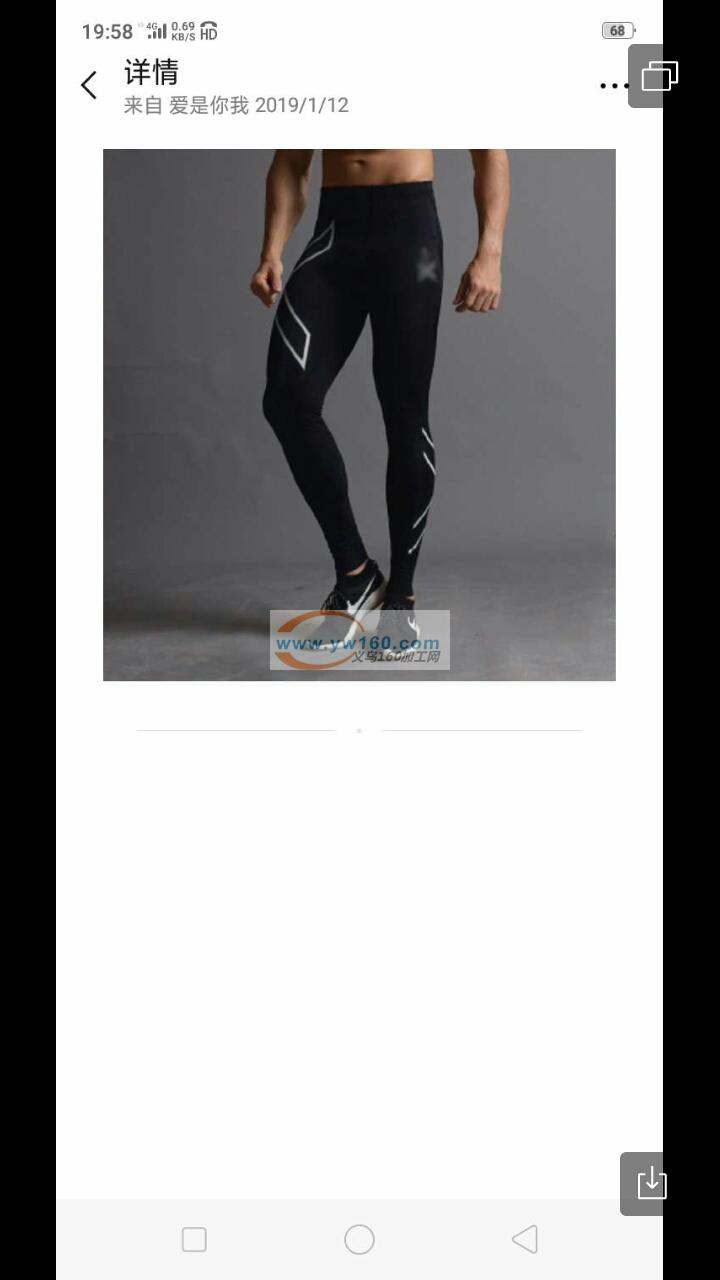This screenshot has width=720, height=1280.
Task: Go back from the 详情 page
Action: 89,86
